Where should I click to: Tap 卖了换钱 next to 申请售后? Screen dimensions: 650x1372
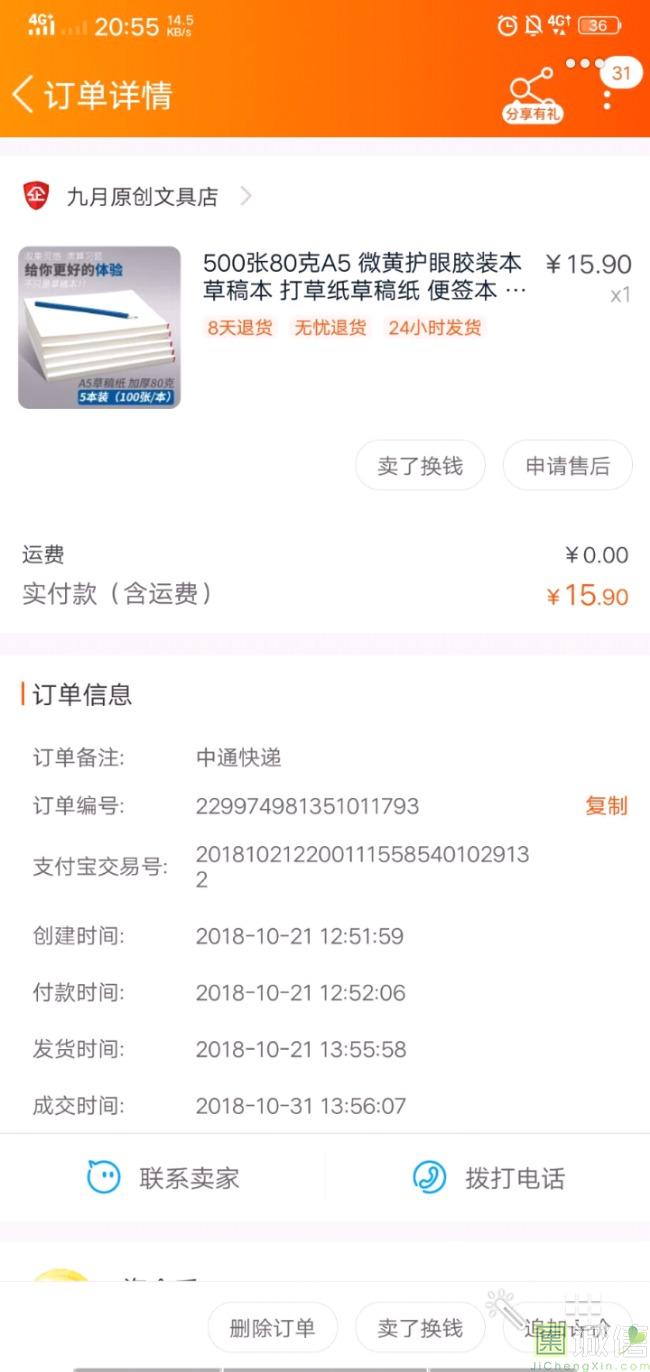click(x=420, y=466)
